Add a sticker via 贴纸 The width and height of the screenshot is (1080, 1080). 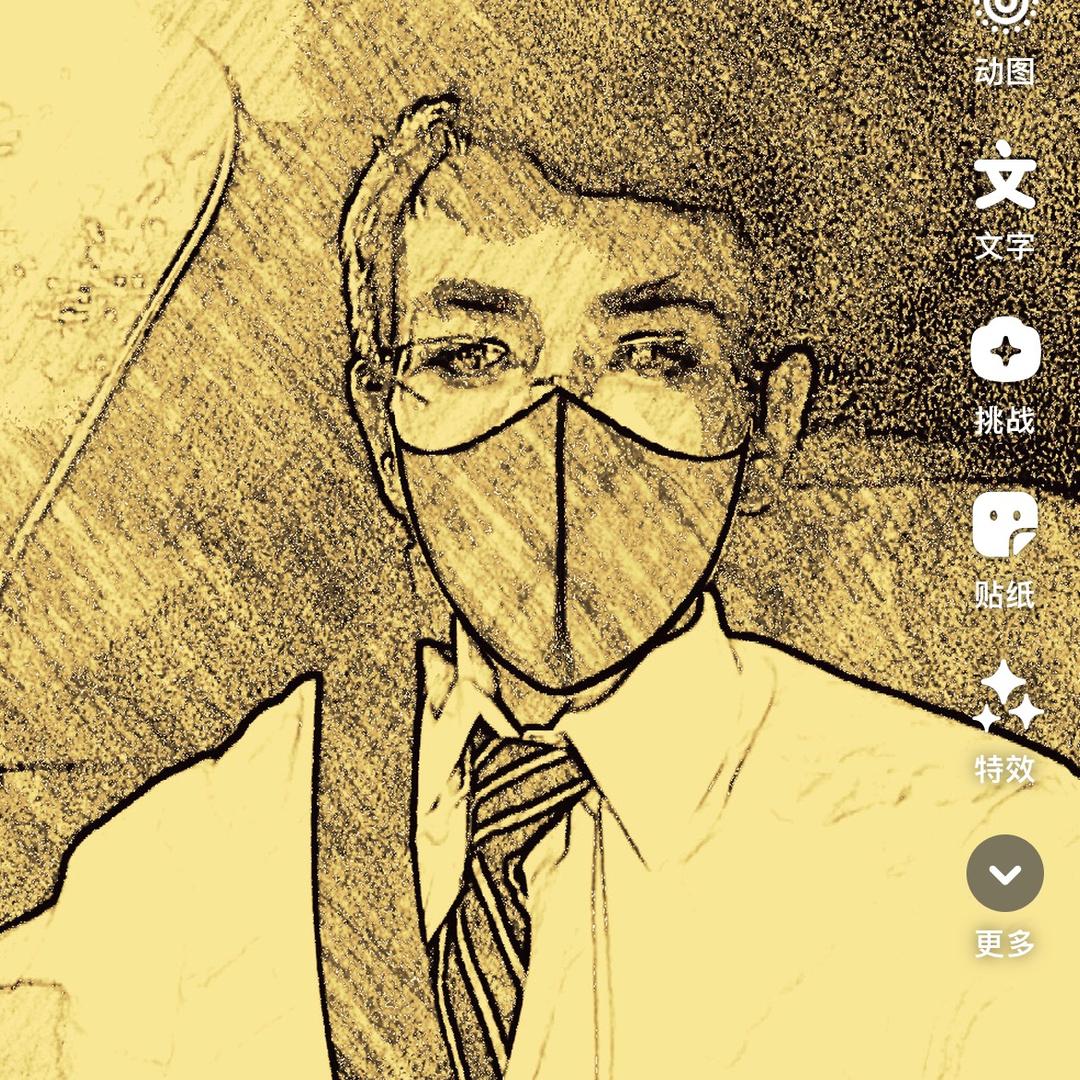tap(1005, 550)
